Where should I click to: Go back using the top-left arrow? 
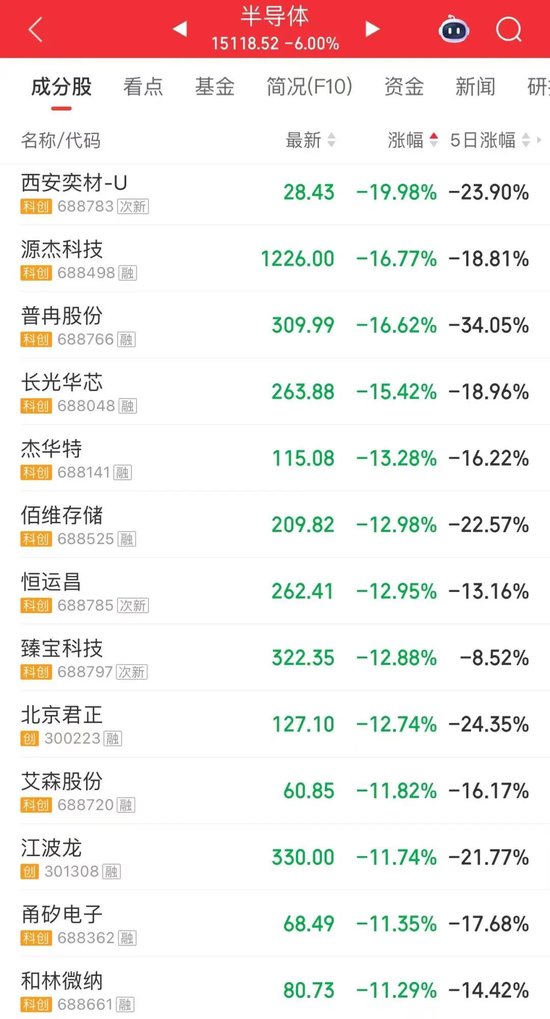pos(36,29)
